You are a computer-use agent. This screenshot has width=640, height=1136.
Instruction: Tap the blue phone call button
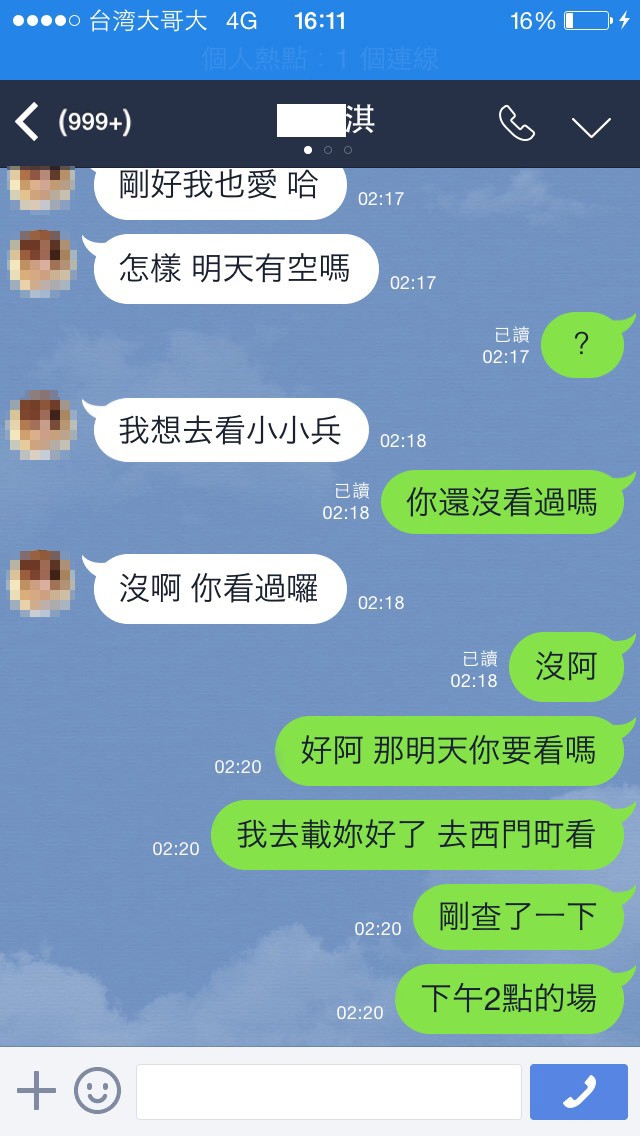coord(579,1091)
